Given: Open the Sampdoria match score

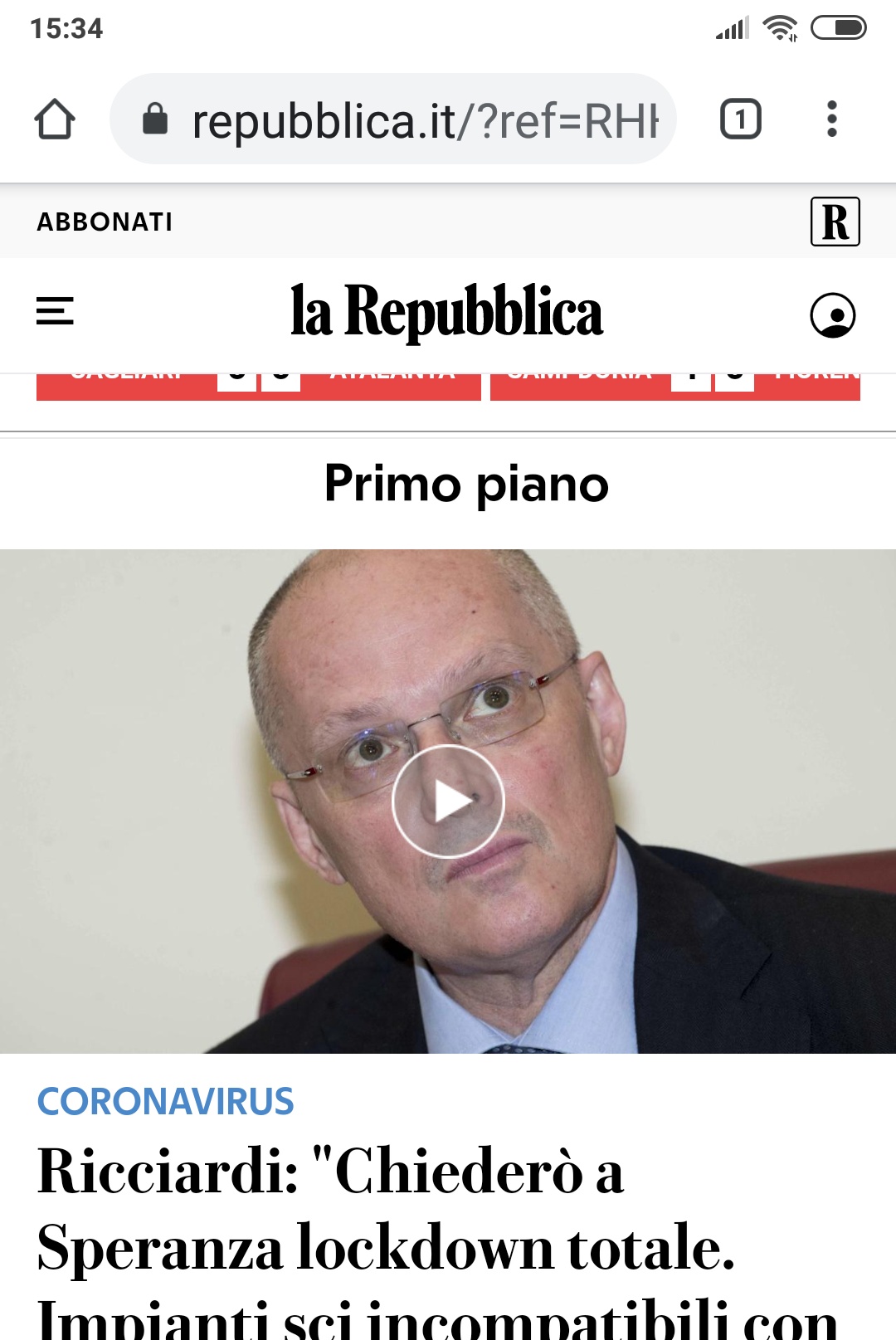Looking at the screenshot, I should pyautogui.click(x=674, y=387).
